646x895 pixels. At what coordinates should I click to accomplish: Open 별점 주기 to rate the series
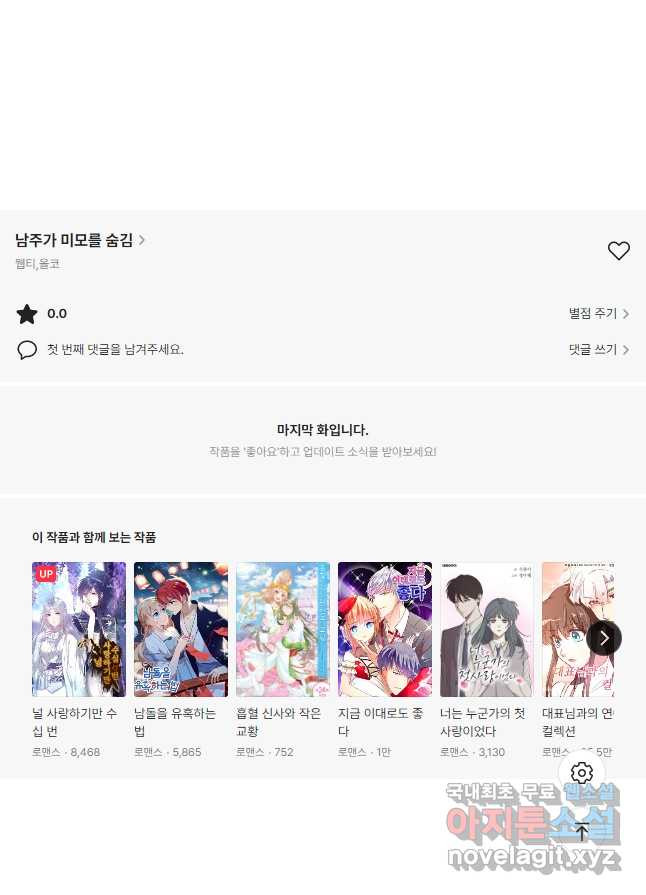click(598, 314)
